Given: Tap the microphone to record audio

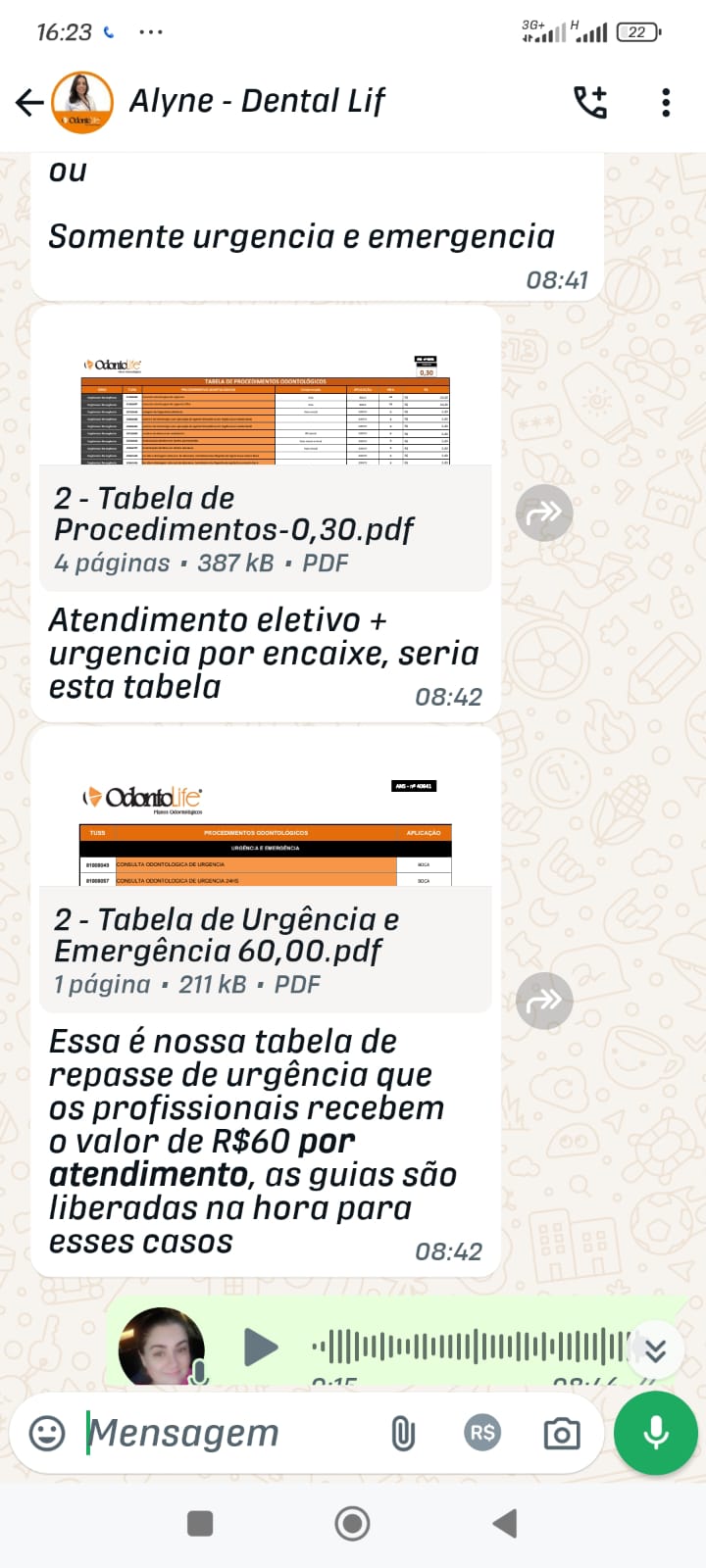Looking at the screenshot, I should click(x=655, y=1433).
